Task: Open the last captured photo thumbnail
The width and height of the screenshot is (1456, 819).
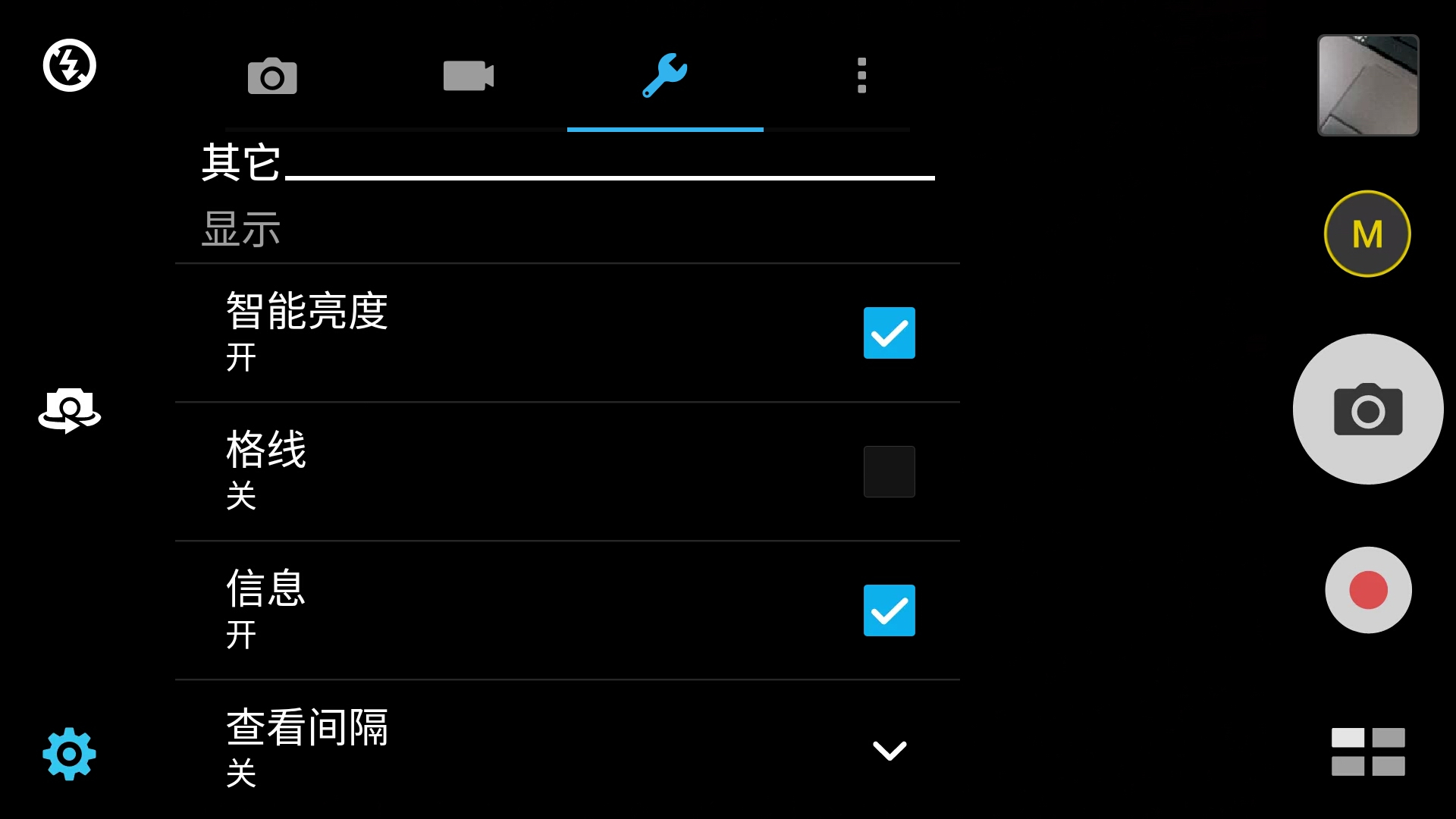Action: 1367,85
